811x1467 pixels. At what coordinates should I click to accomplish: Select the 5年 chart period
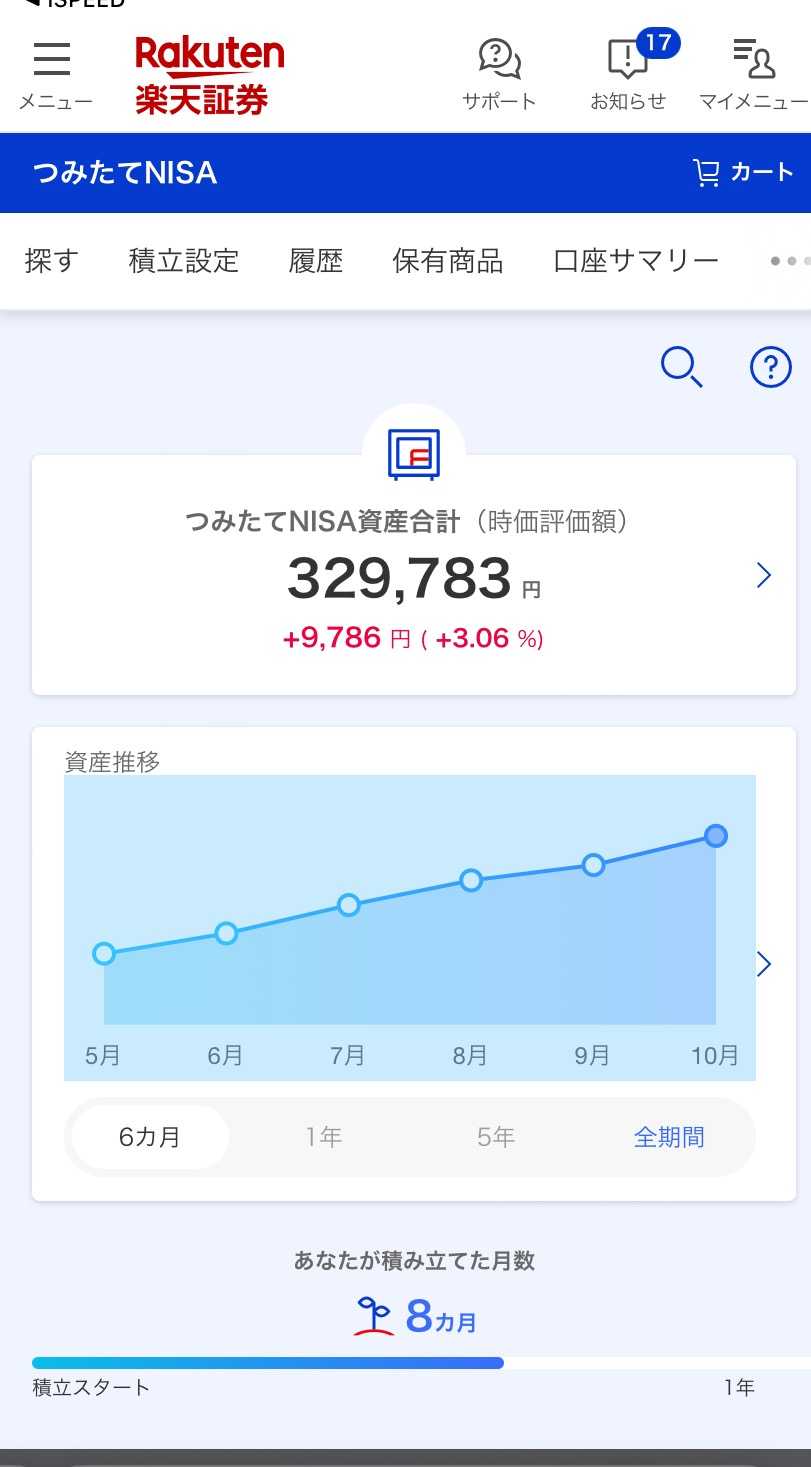(x=496, y=1137)
